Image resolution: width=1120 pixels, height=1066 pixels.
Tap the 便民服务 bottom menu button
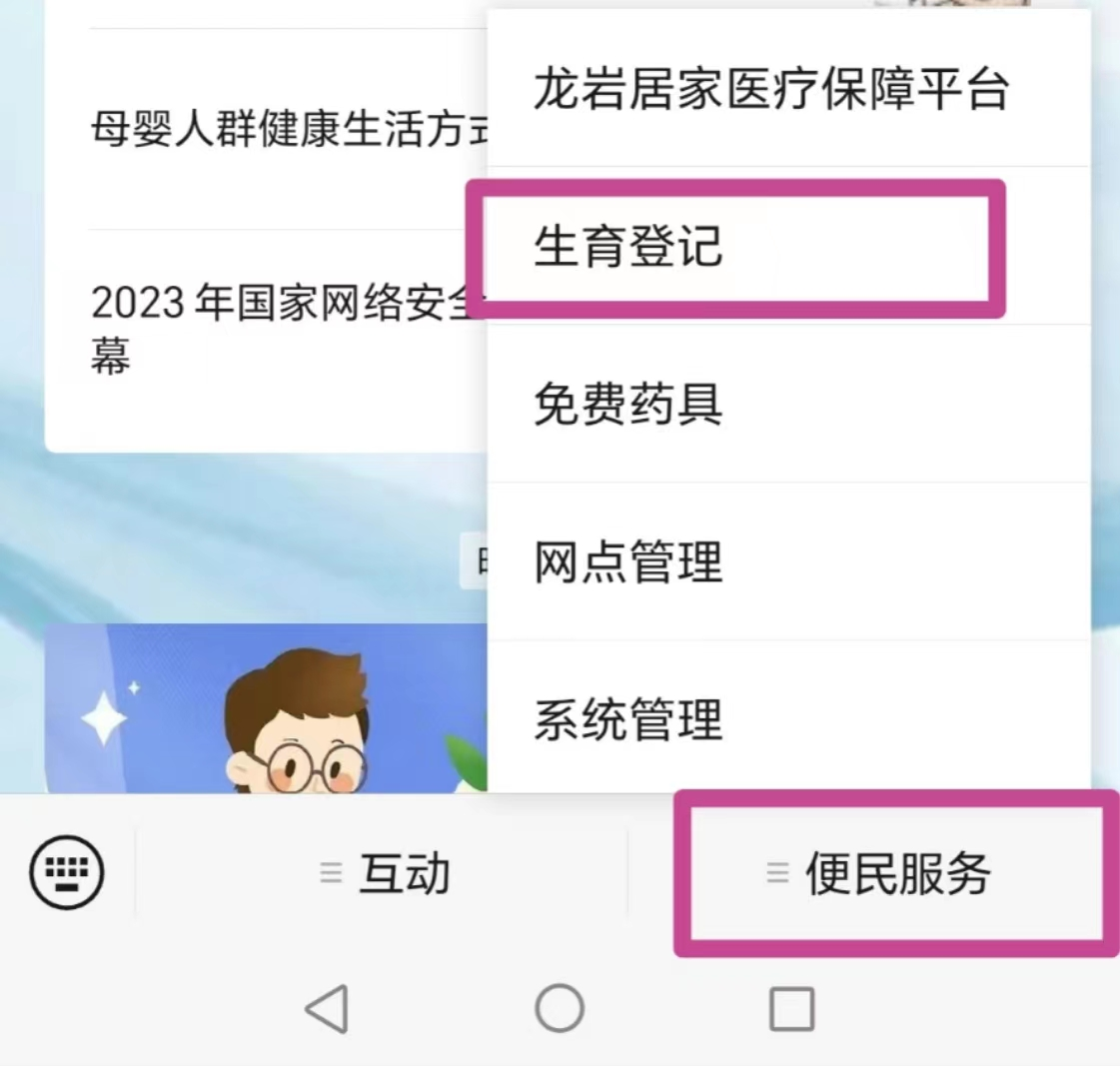click(x=895, y=874)
